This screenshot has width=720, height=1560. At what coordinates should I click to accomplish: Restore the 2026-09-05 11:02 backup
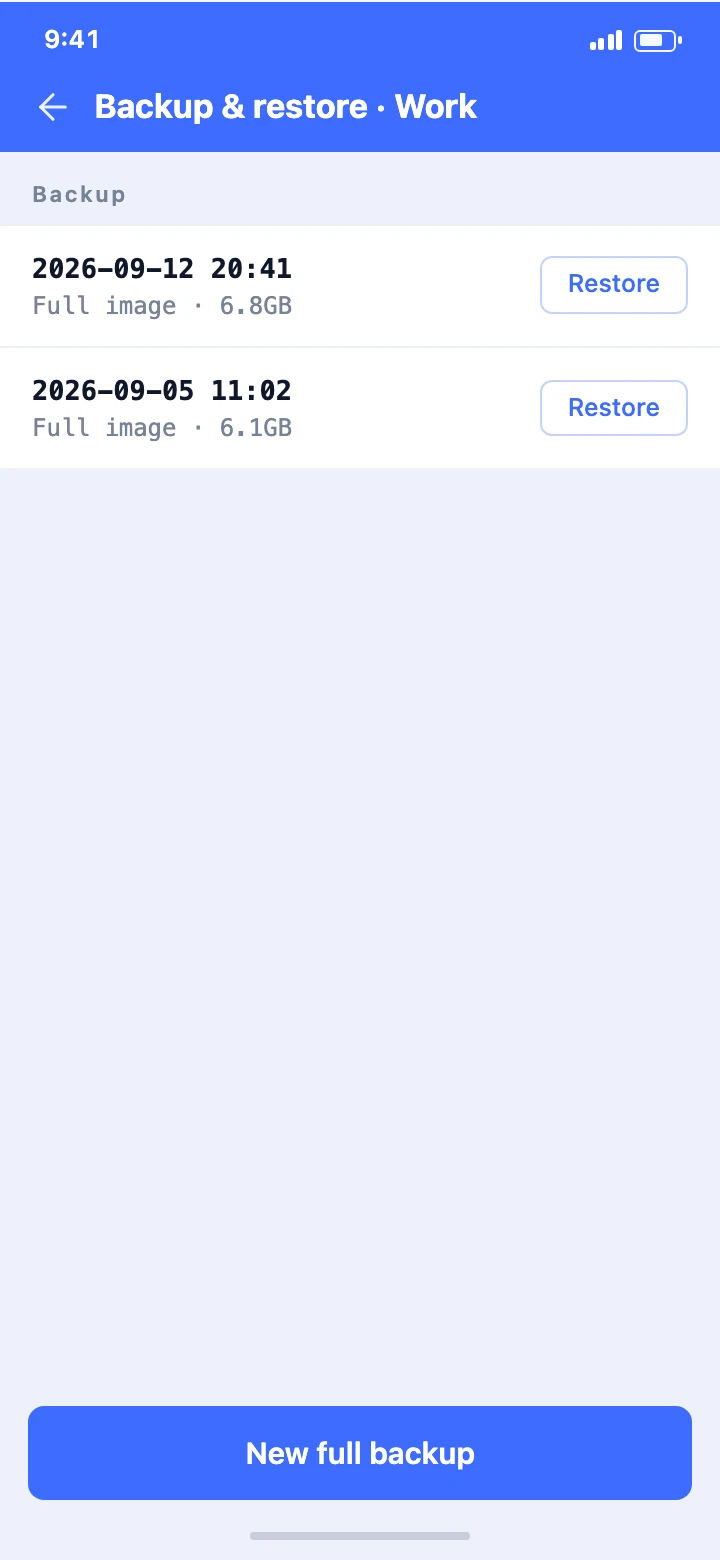tap(614, 408)
